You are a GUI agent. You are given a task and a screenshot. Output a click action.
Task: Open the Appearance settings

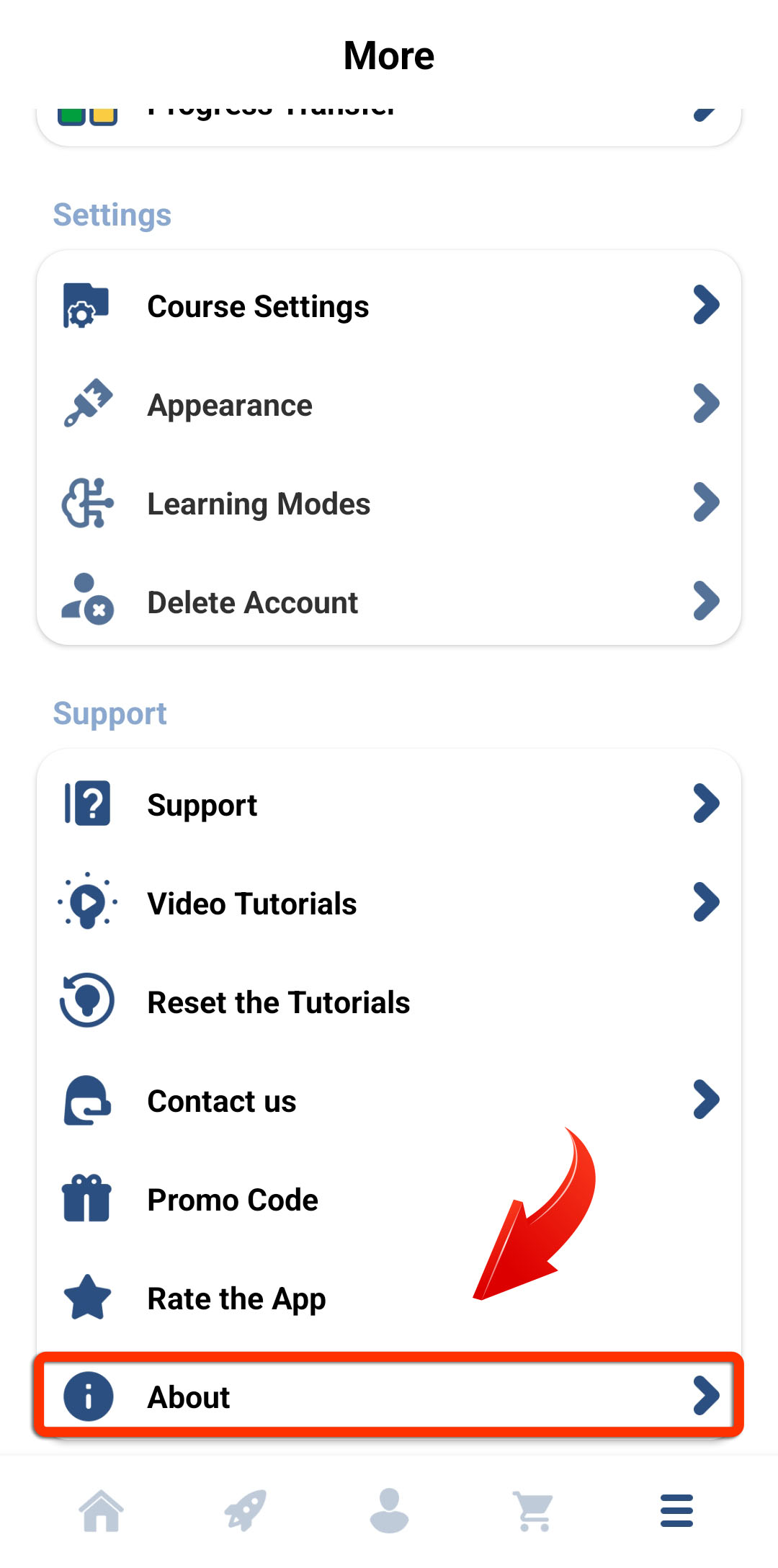[389, 405]
